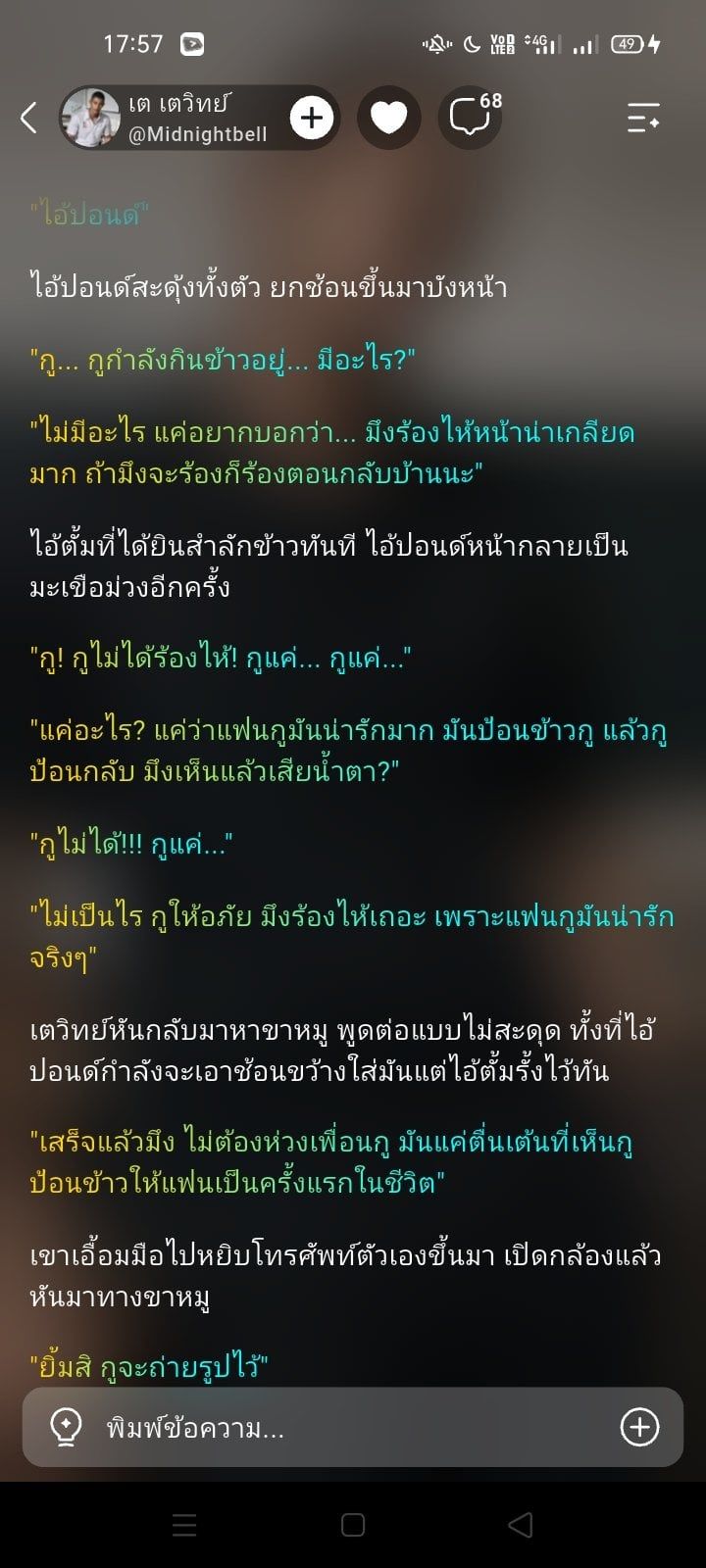Tap the lightbulb suggestion icon
The width and height of the screenshot is (706, 1568).
(66, 1427)
